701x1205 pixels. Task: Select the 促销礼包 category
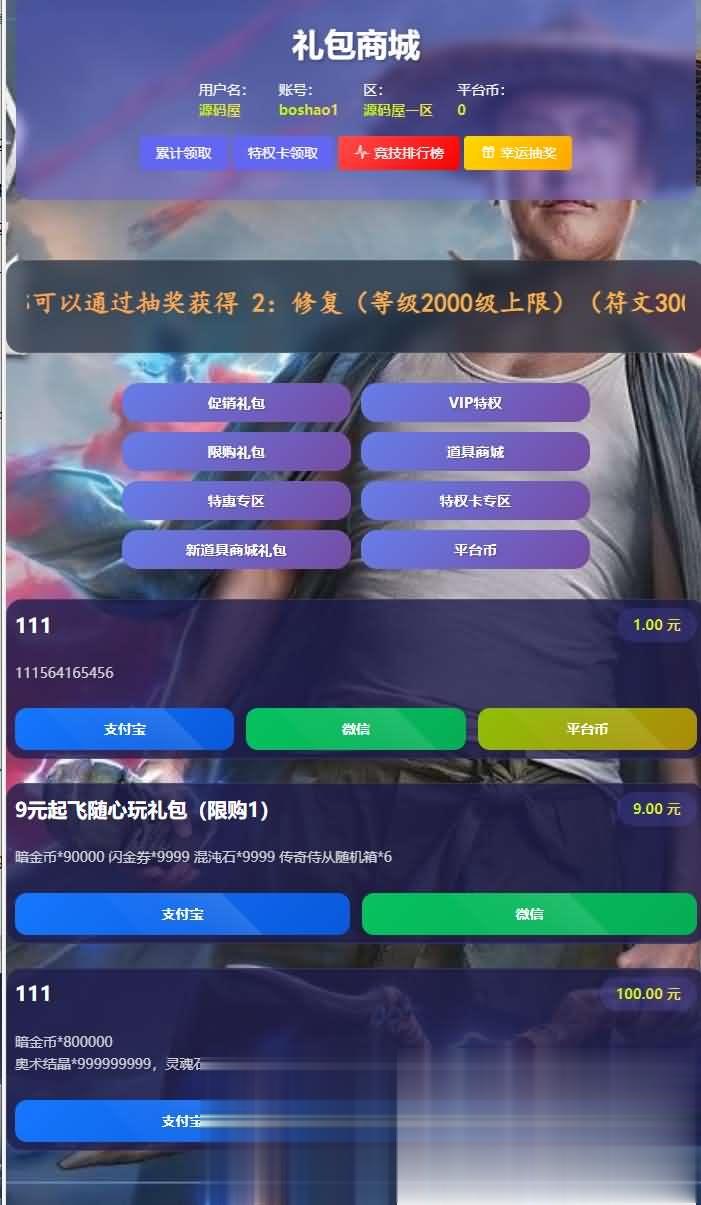click(x=236, y=403)
